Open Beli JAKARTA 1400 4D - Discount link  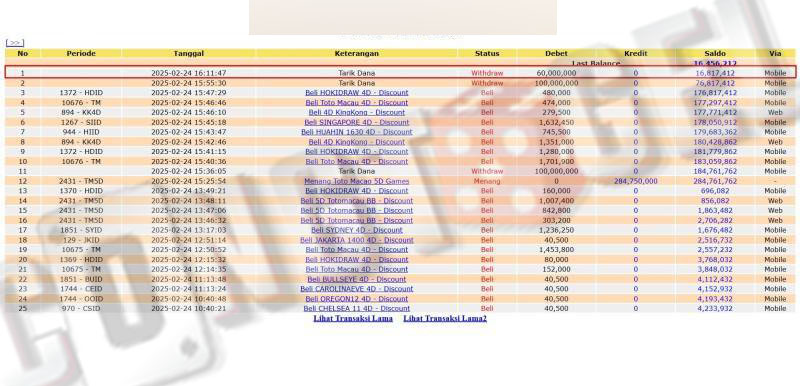pos(357,240)
